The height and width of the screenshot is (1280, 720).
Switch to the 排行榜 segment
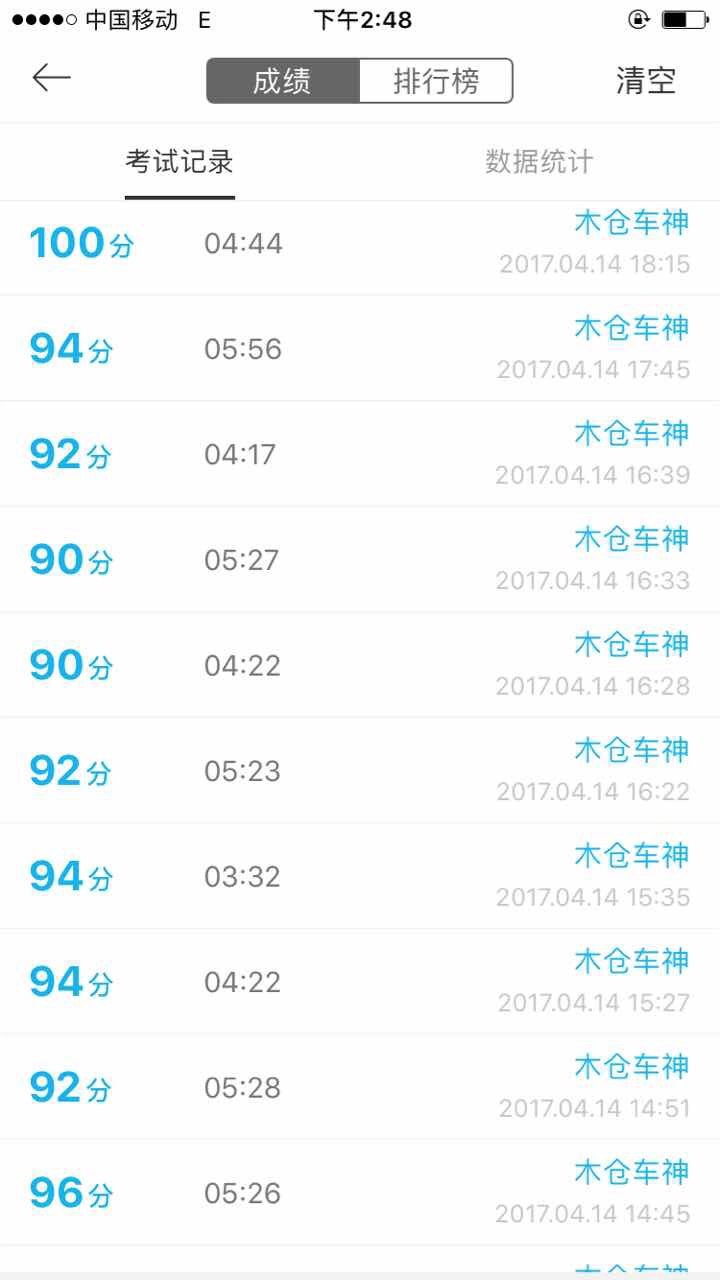pos(436,81)
